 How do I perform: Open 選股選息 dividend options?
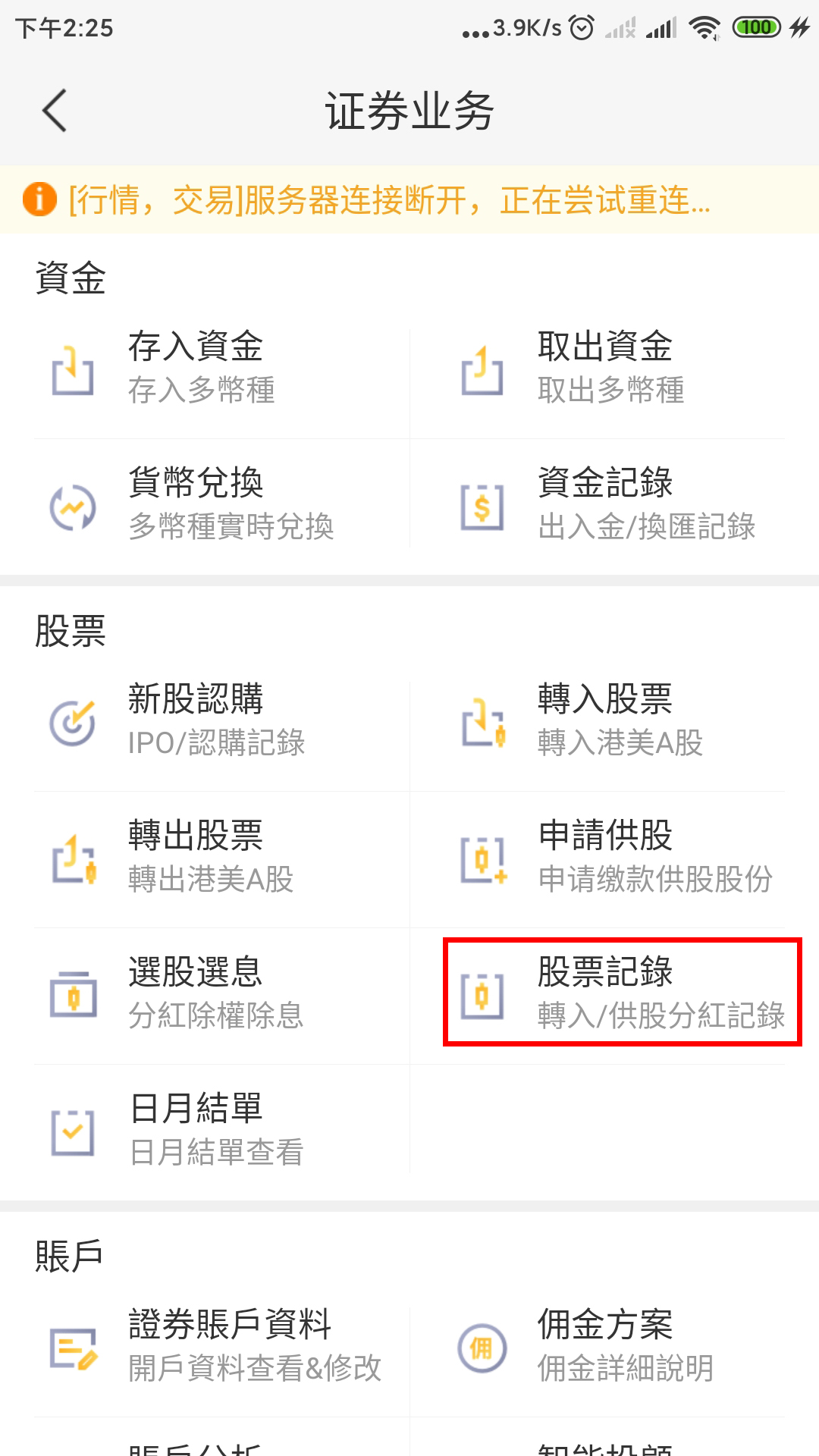tap(221, 995)
